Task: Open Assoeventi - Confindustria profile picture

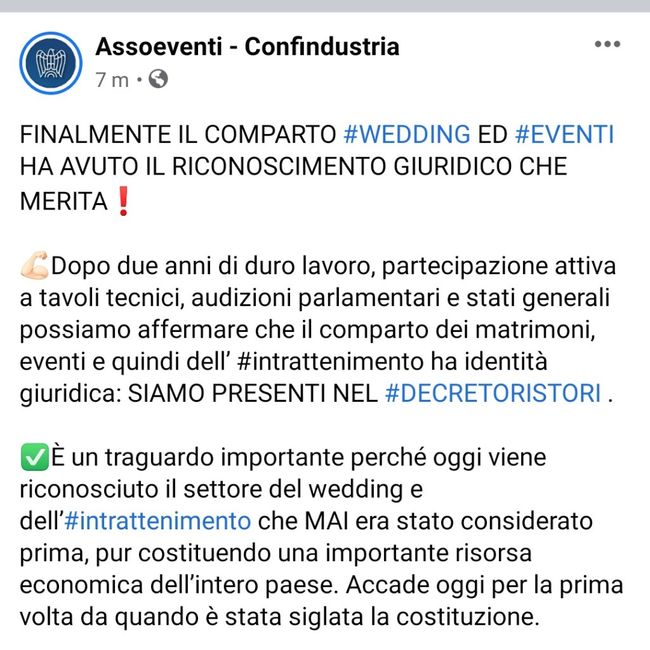Action: click(x=50, y=62)
